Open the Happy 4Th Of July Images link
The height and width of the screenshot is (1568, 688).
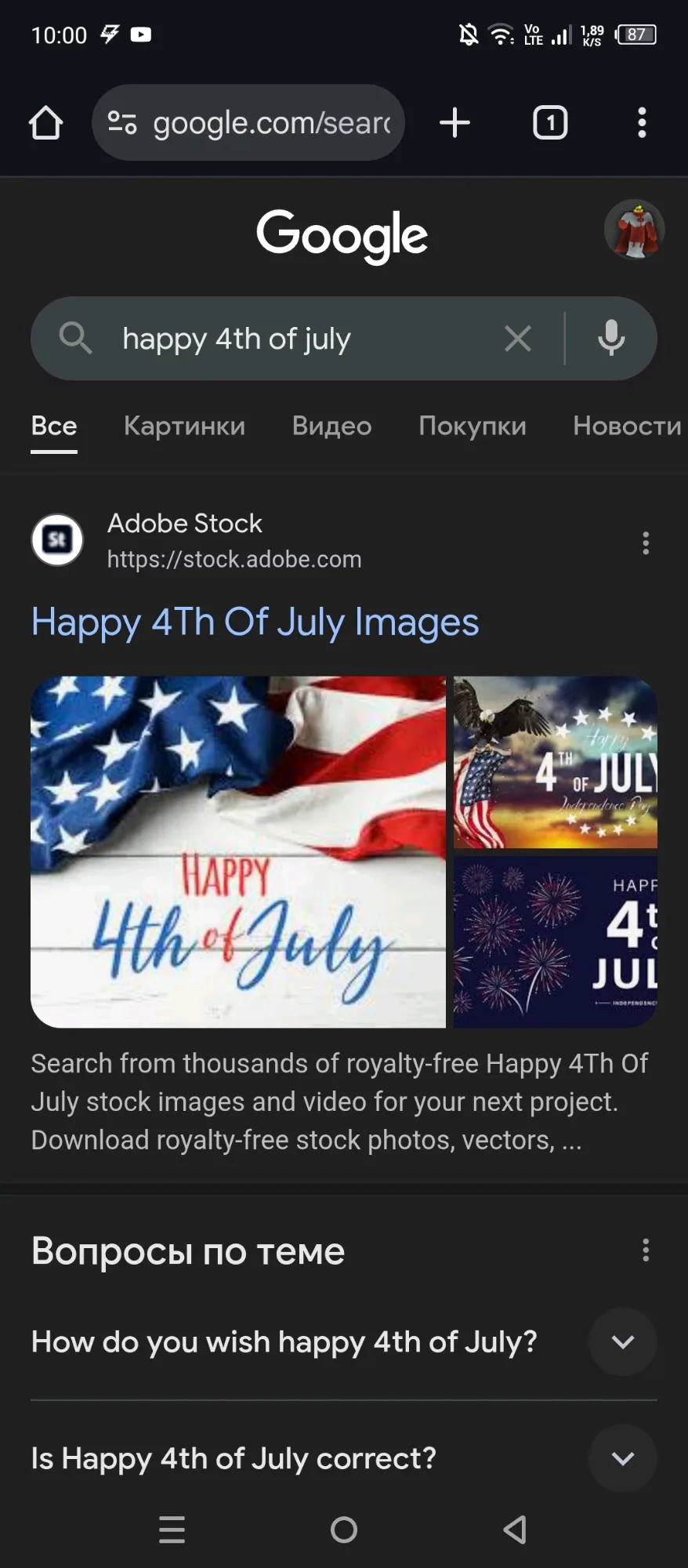coord(255,622)
